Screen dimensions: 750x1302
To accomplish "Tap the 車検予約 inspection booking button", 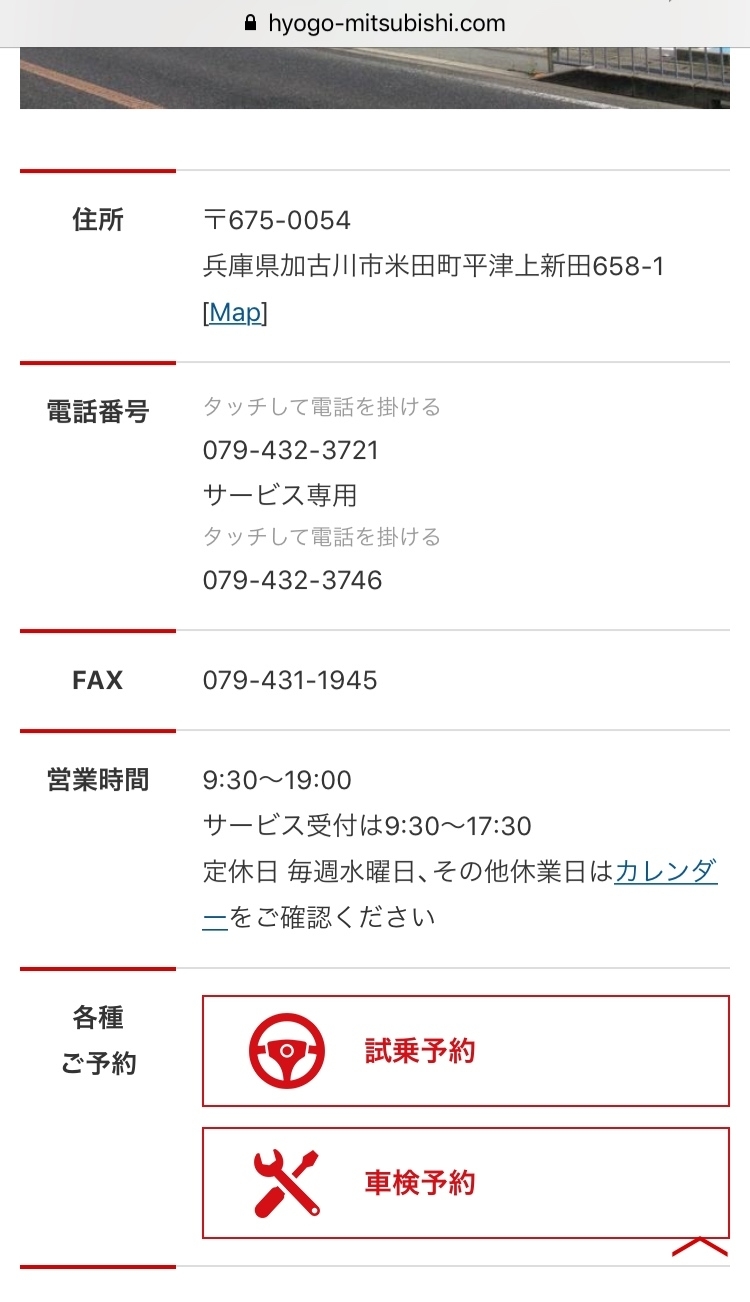I will (466, 1183).
